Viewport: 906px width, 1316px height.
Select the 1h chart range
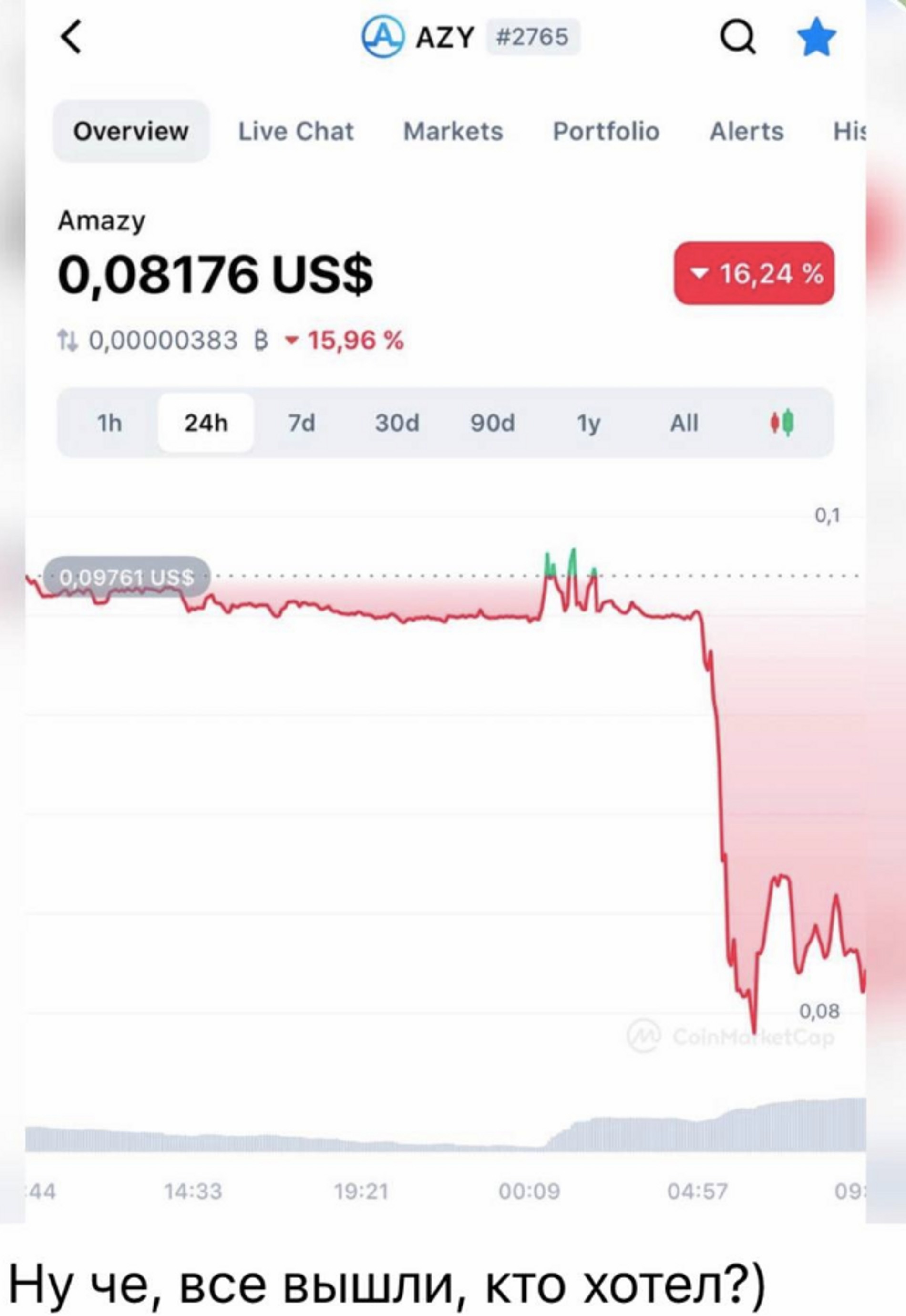pos(110,423)
